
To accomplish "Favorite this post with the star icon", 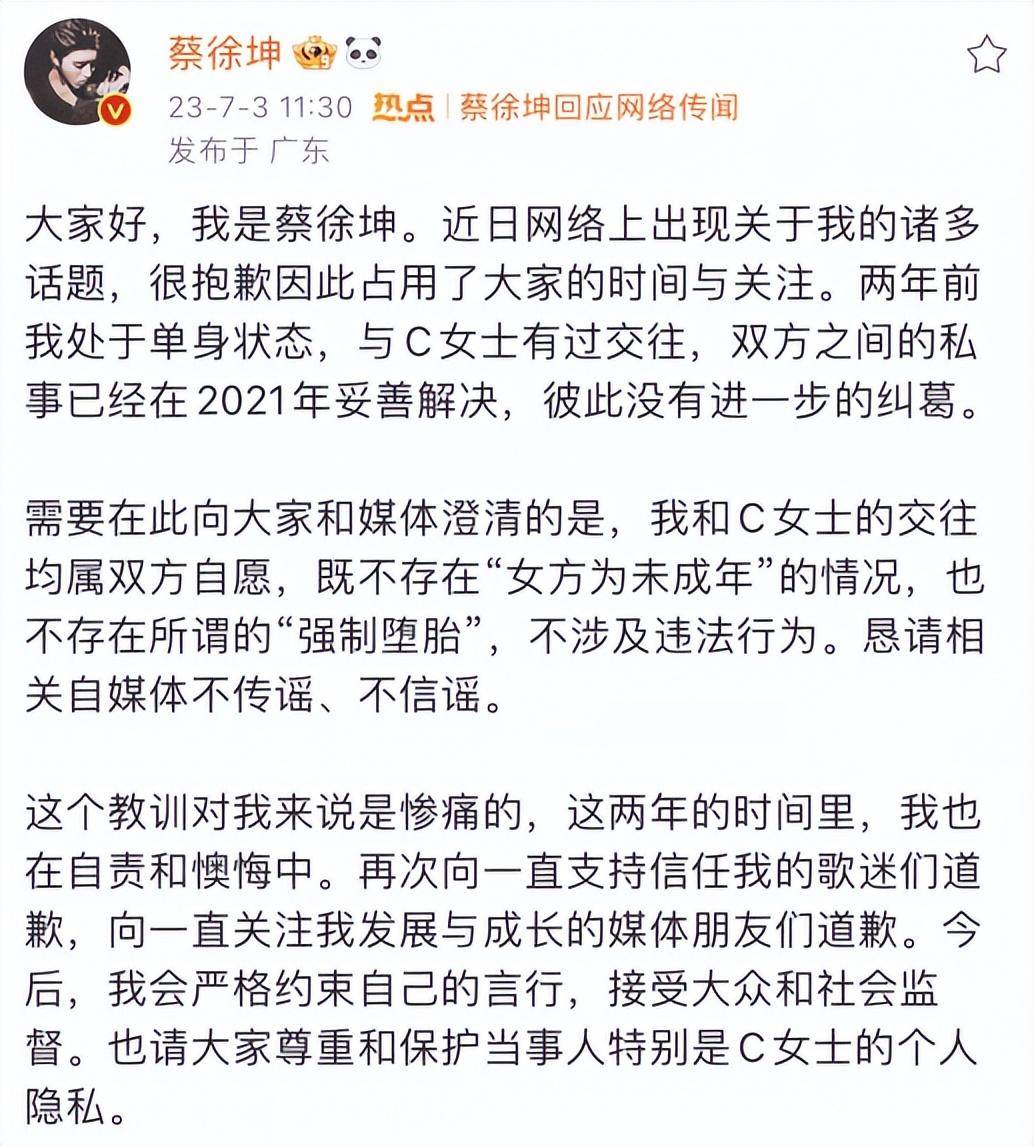I will point(987,54).
